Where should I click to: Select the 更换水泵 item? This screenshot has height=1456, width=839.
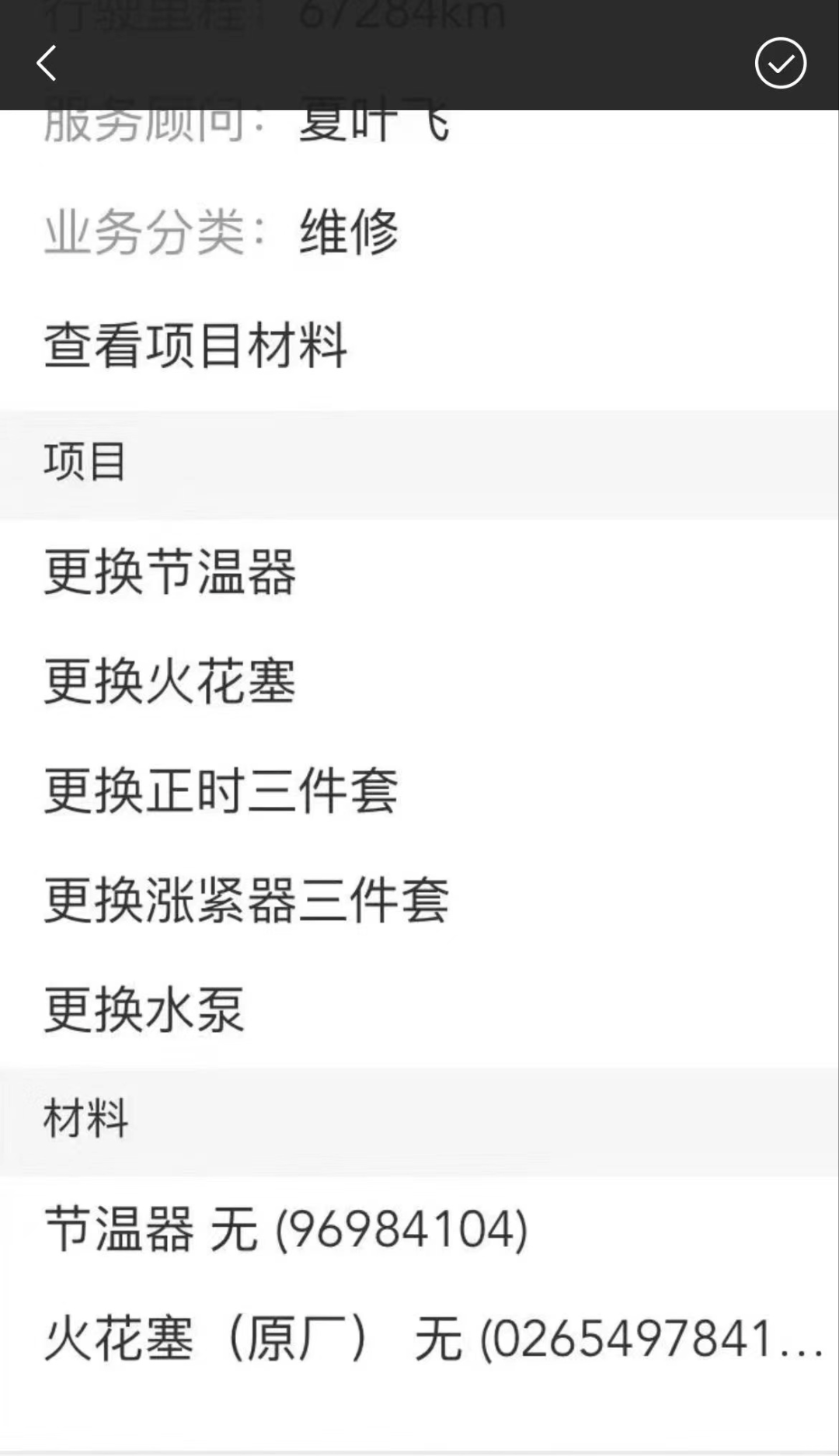[144, 1009]
